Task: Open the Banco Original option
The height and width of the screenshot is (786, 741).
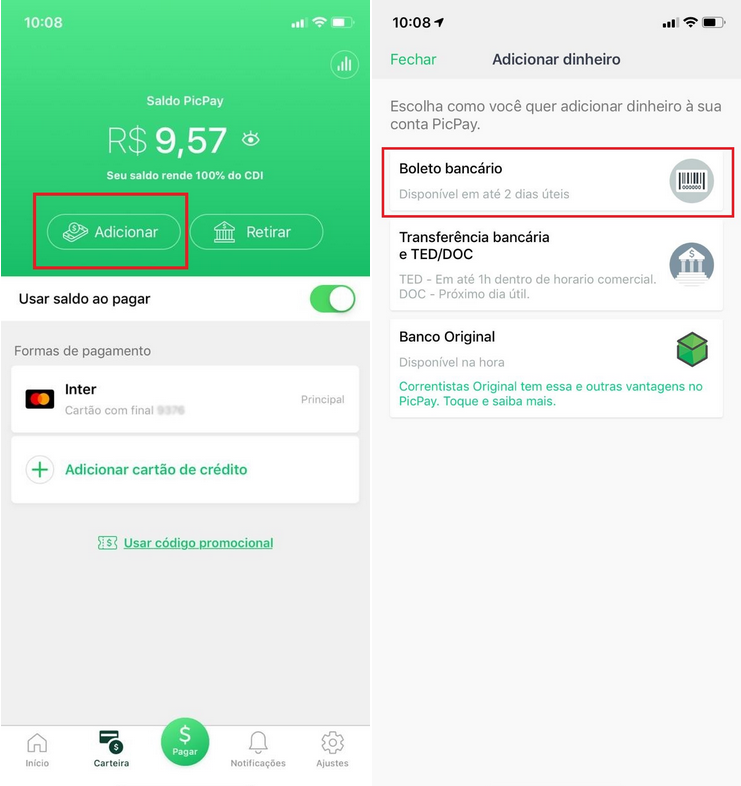Action: point(556,367)
